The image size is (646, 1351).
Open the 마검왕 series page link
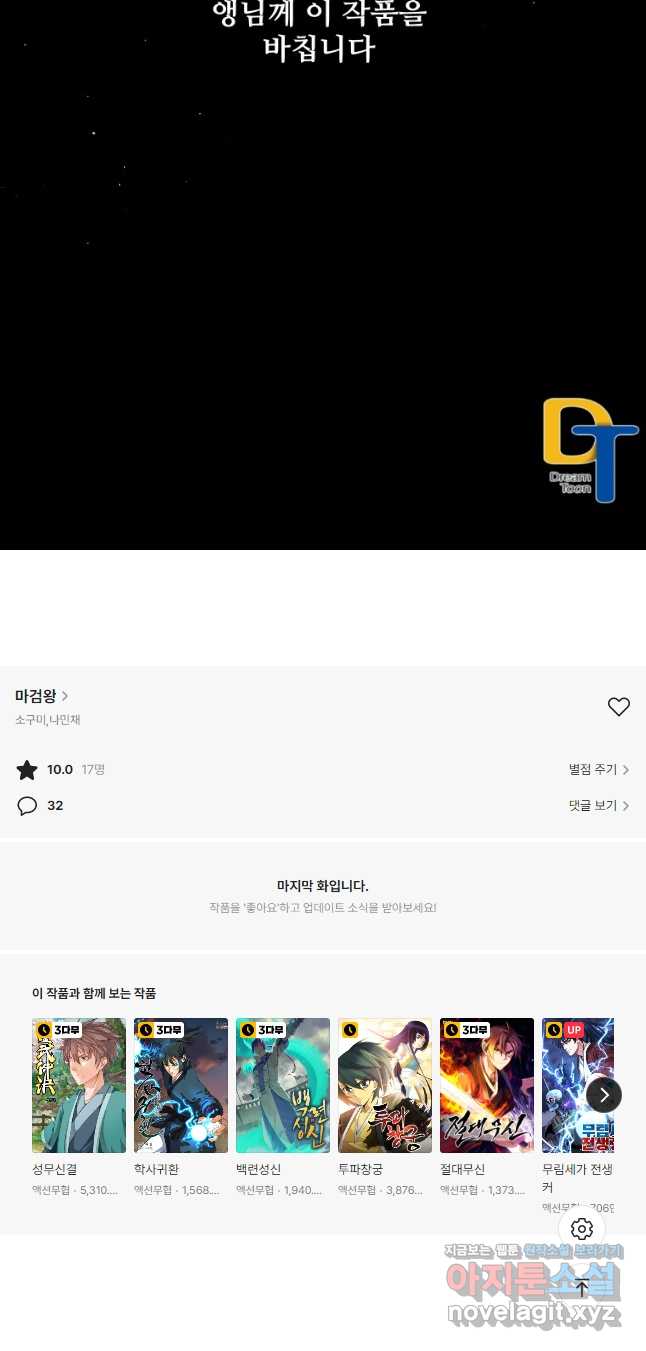[42, 696]
